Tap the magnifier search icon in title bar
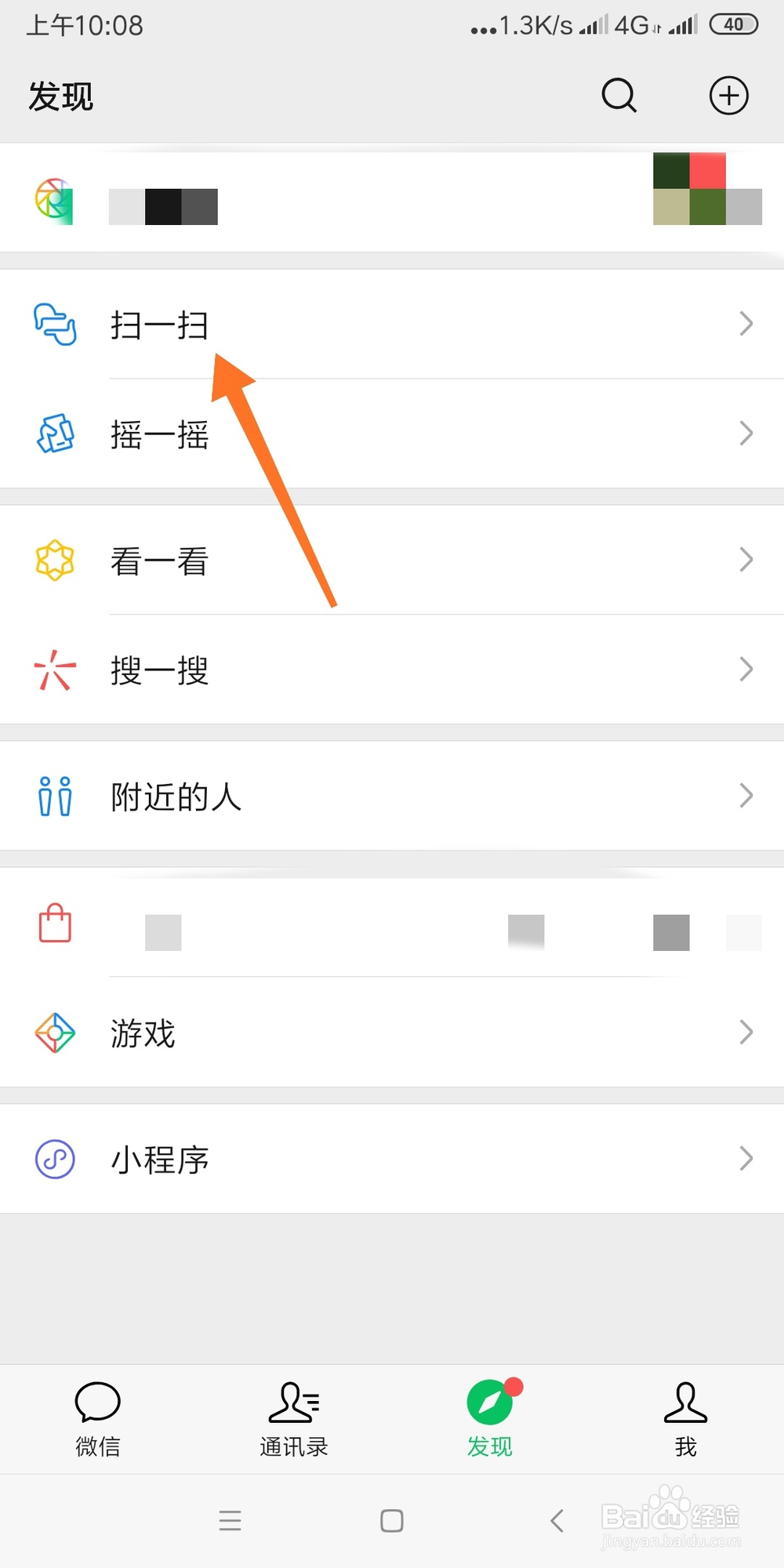Screen dimensions: 784x1568 [619, 95]
